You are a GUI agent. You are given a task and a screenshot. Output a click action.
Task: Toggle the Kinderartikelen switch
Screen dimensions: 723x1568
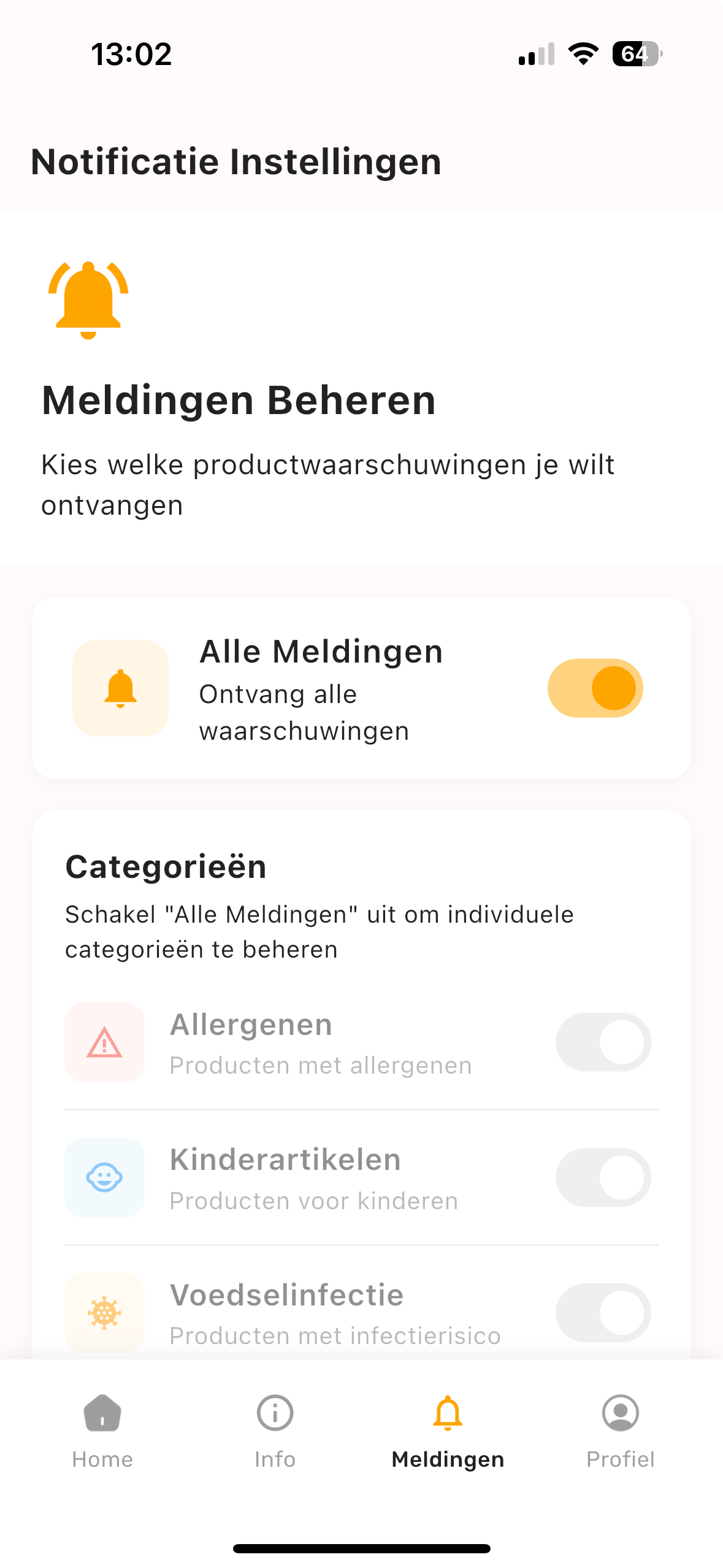click(604, 1177)
